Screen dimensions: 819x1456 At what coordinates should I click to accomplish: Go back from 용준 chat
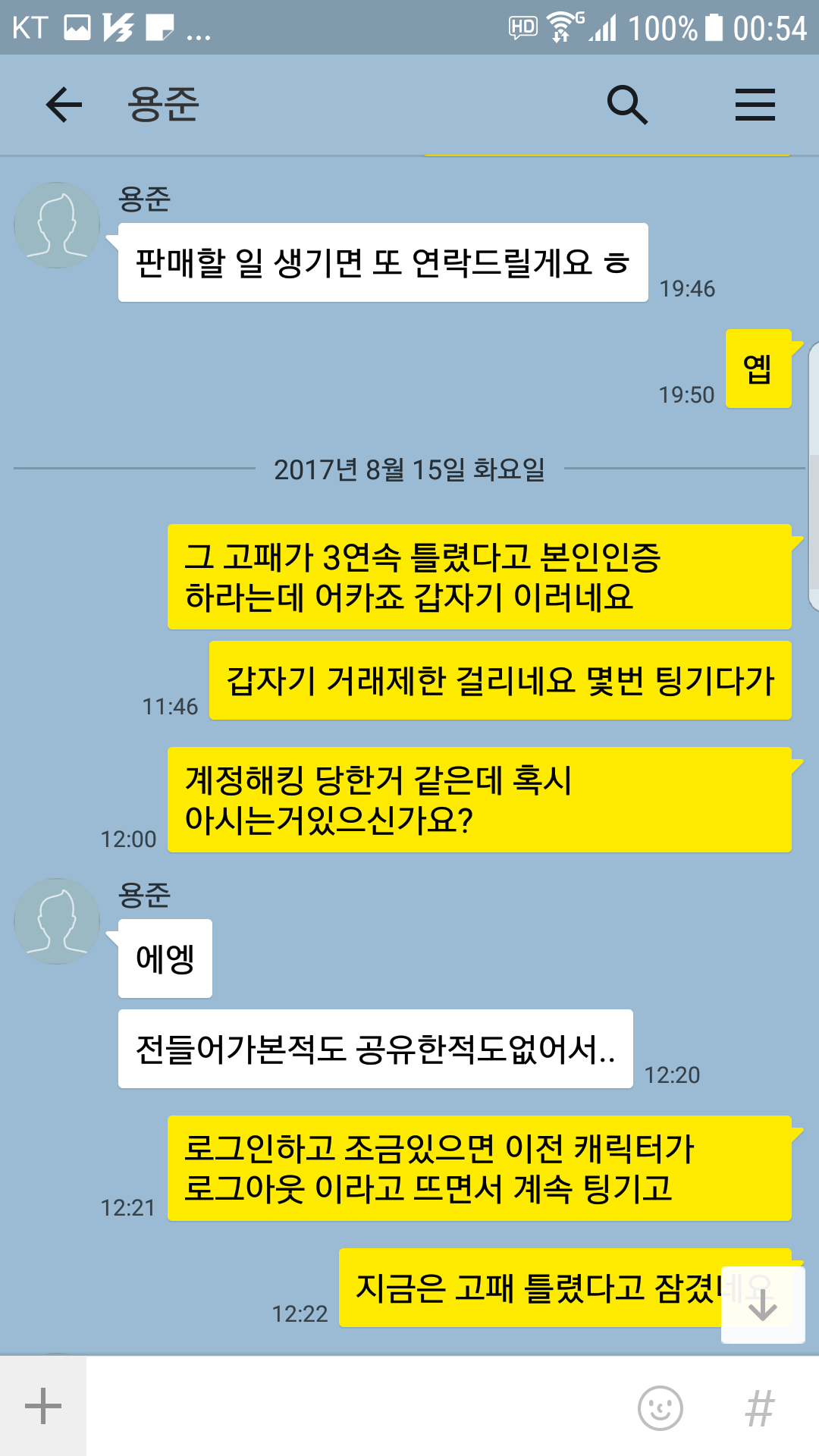click(x=64, y=105)
